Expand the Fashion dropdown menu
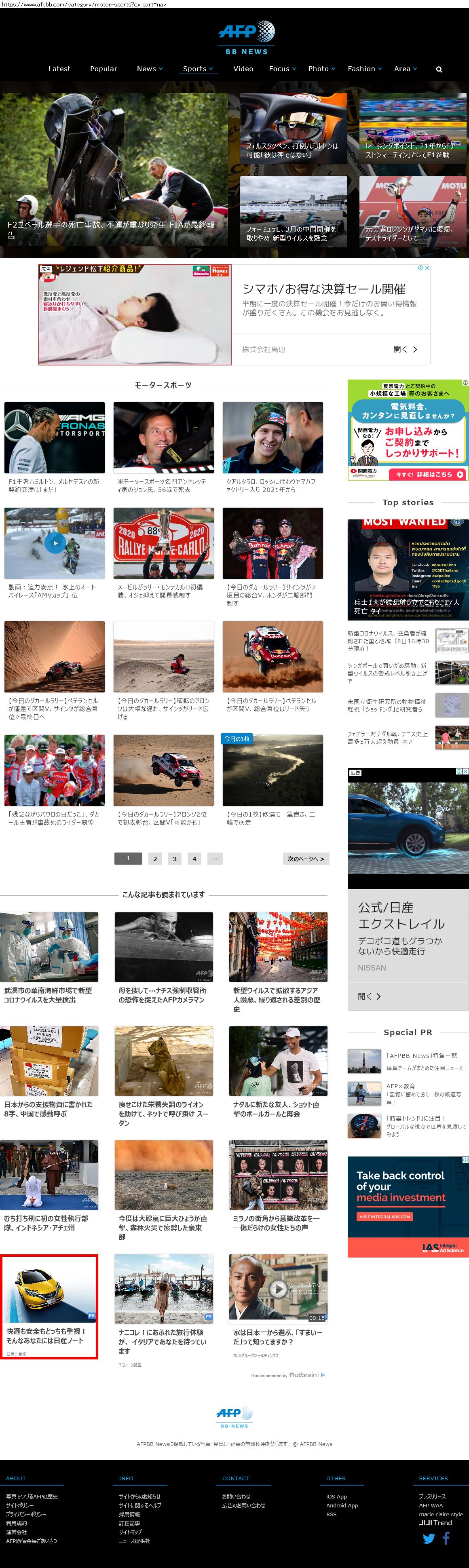 click(364, 69)
